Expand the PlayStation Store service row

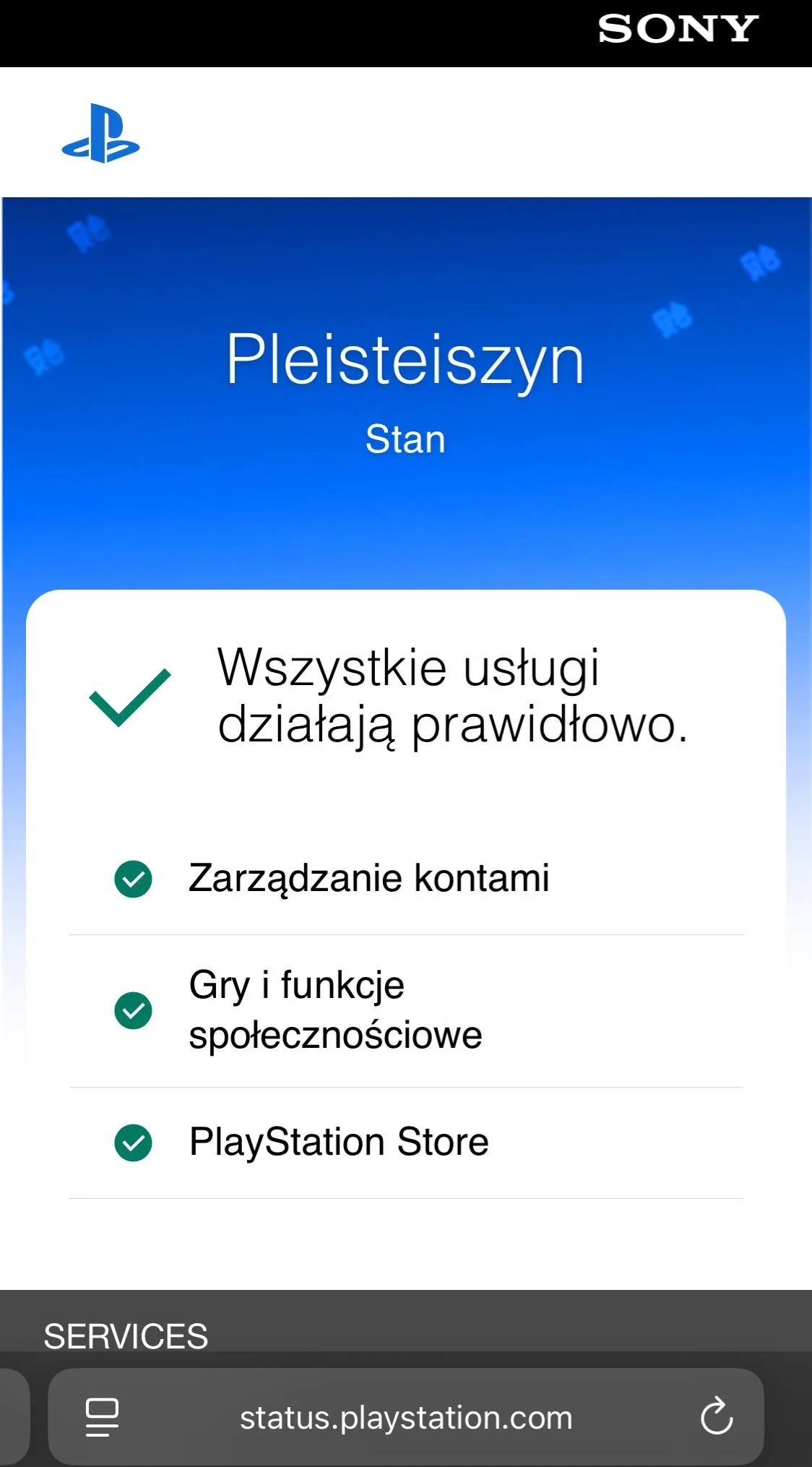(x=338, y=1142)
